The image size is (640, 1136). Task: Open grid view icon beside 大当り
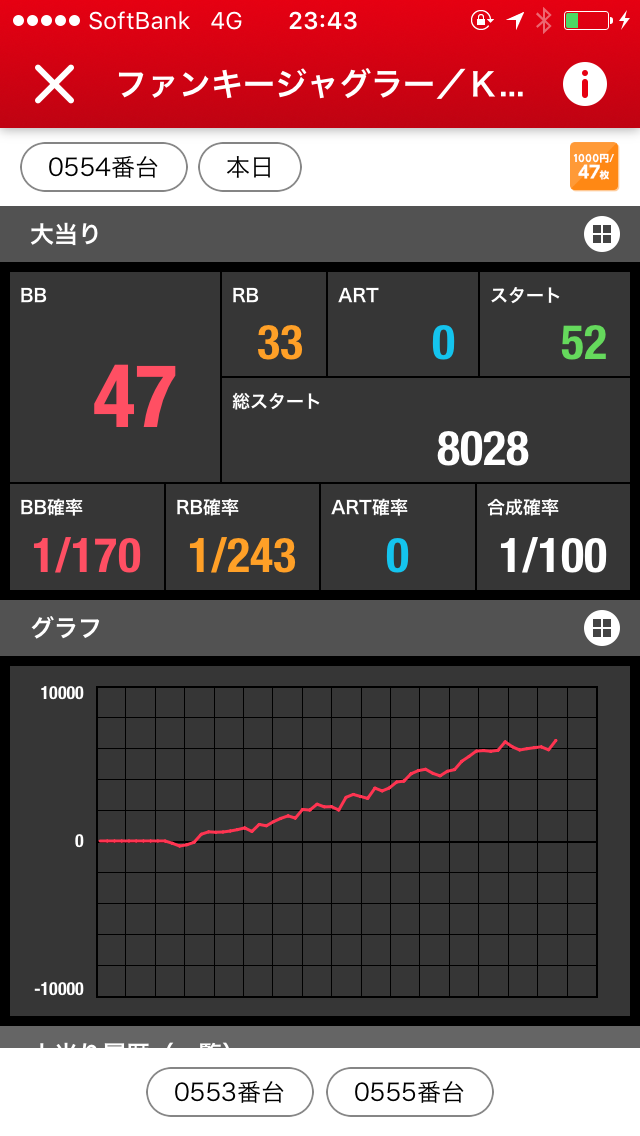[601, 235]
